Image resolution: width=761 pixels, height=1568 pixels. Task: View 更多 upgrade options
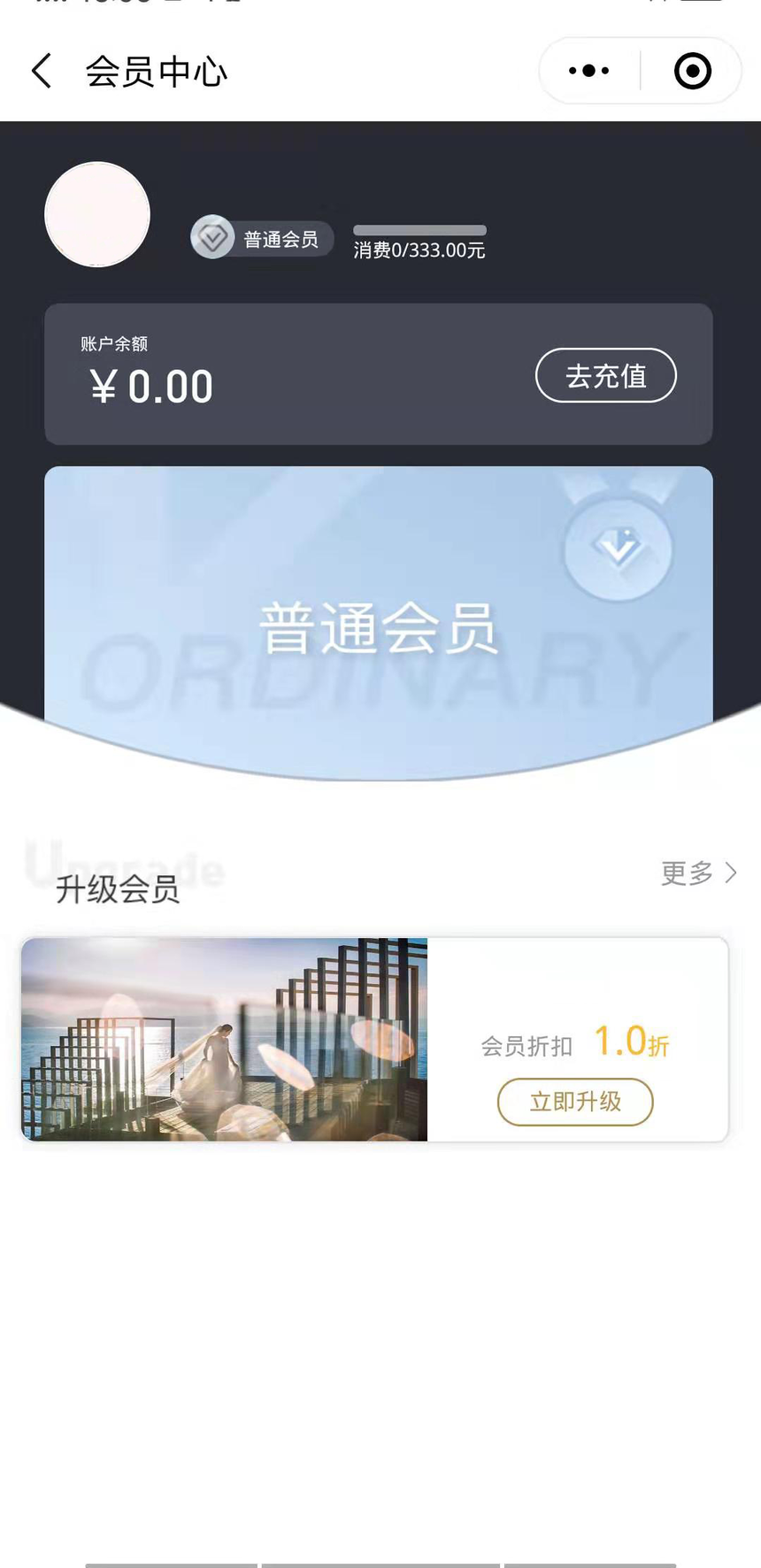[697, 873]
